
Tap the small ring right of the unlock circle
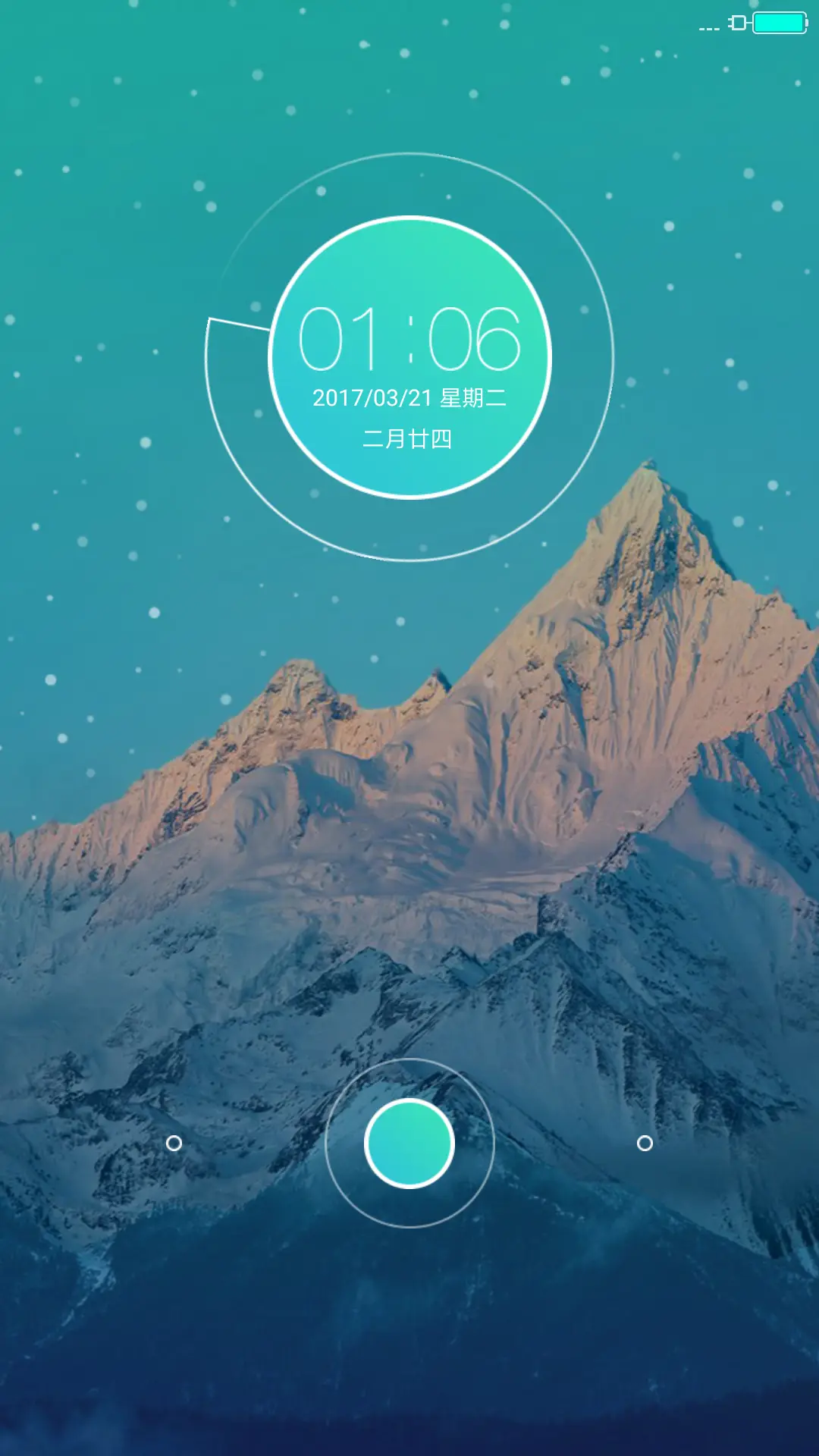coord(645,1143)
